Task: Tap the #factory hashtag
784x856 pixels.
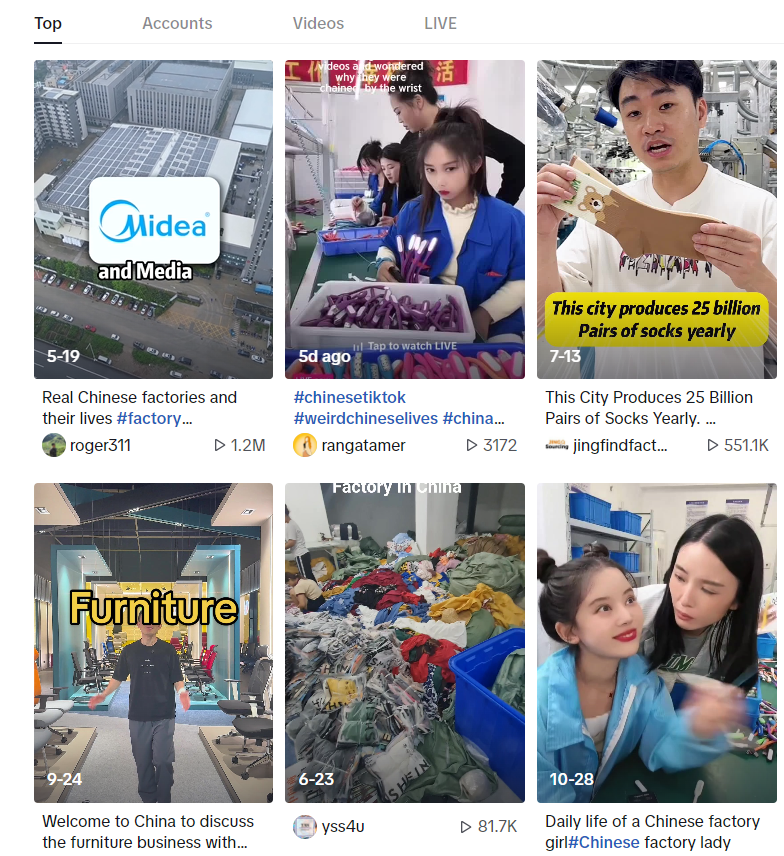Action: click(150, 419)
